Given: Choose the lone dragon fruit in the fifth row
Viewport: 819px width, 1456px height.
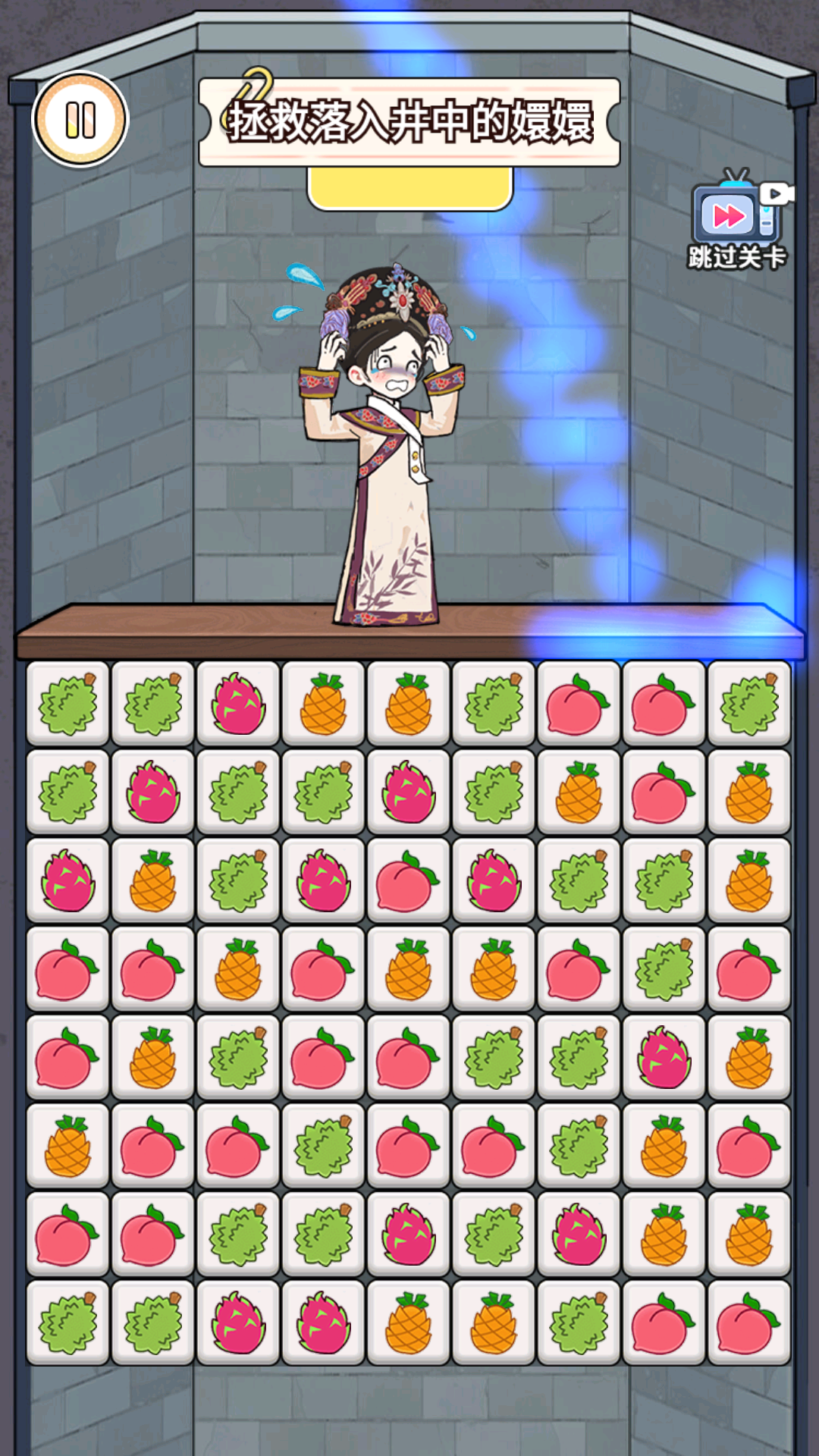Looking at the screenshot, I should [x=664, y=1058].
